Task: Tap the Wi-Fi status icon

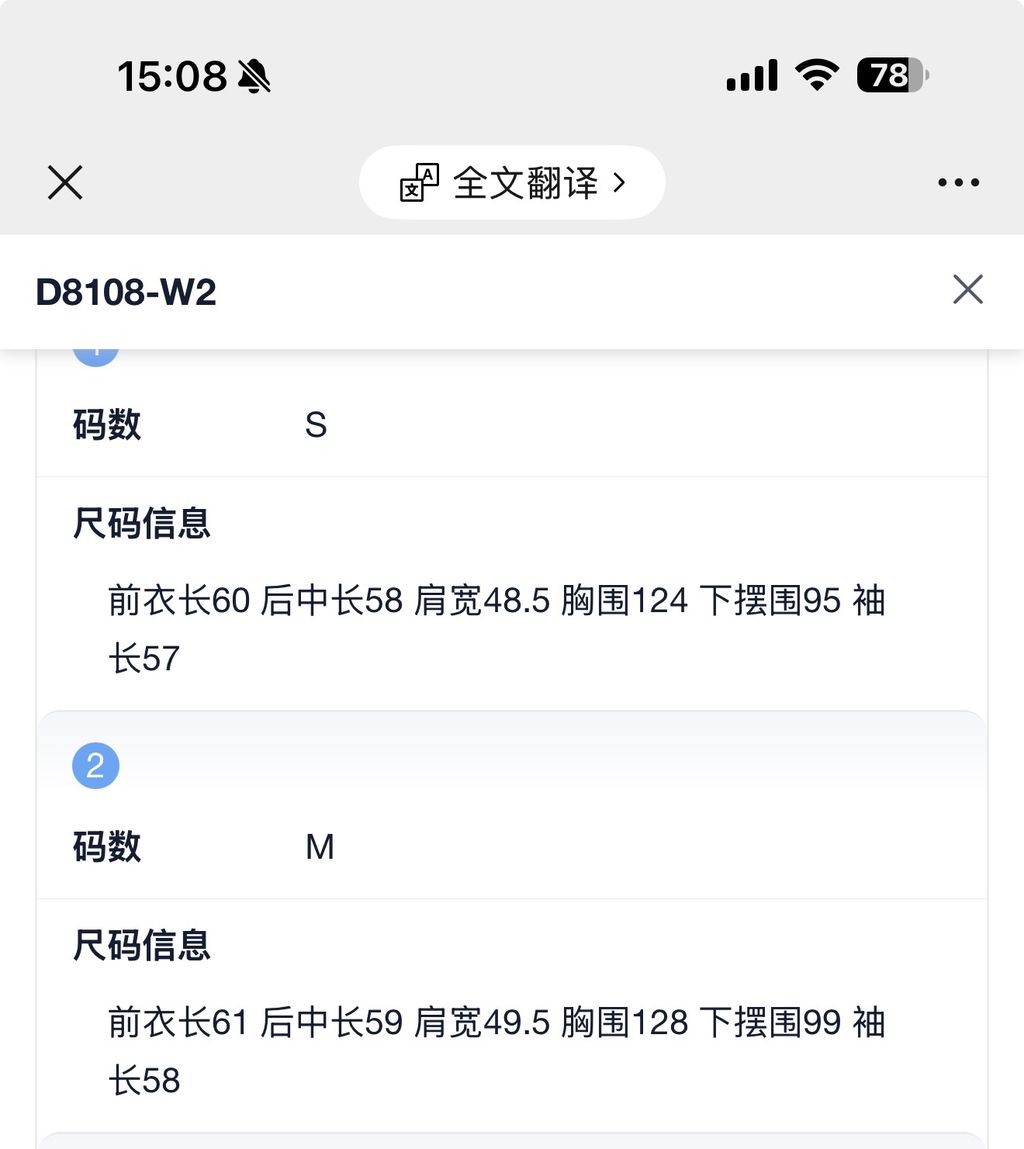Action: click(817, 76)
